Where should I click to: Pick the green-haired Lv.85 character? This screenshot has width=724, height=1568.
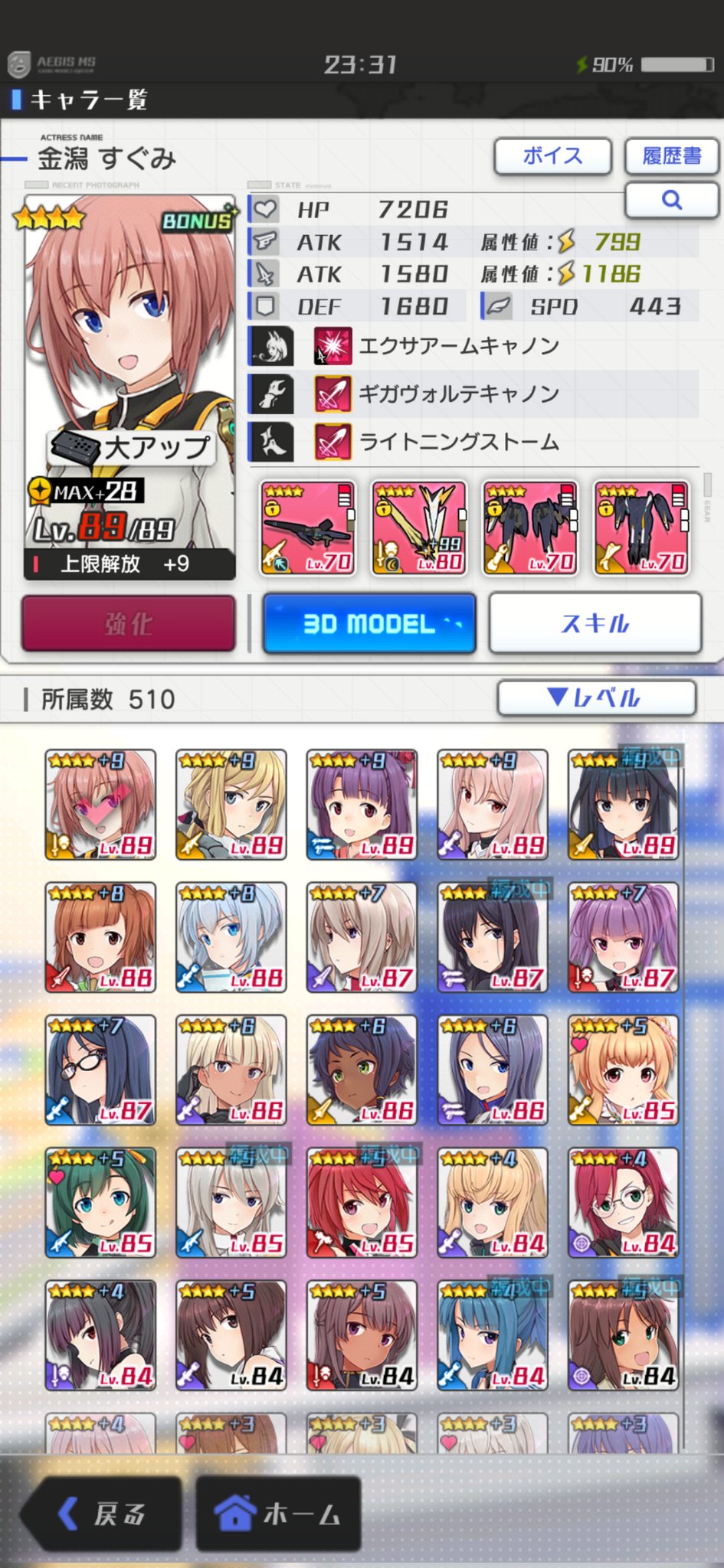tap(100, 1203)
